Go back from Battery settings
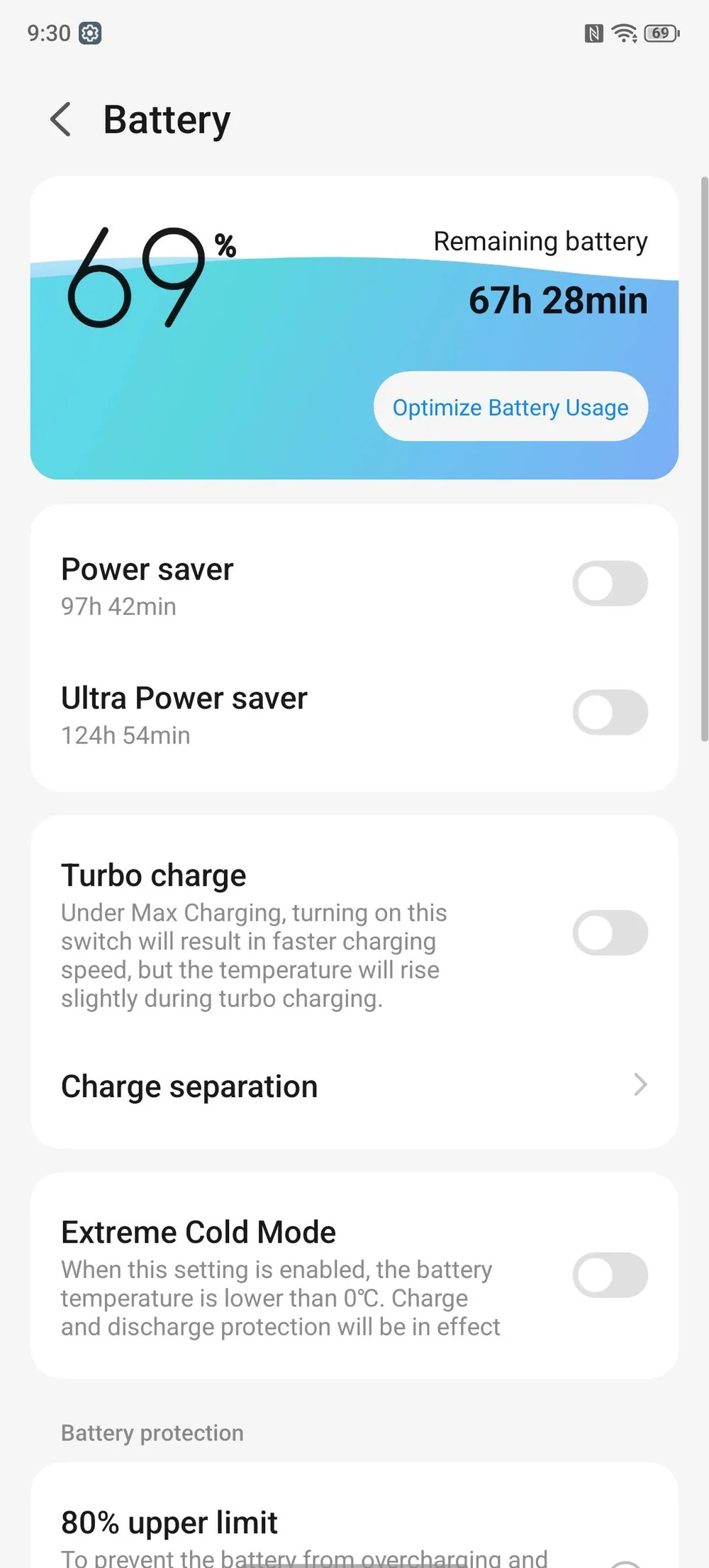The height and width of the screenshot is (1568, 709). coord(61,119)
